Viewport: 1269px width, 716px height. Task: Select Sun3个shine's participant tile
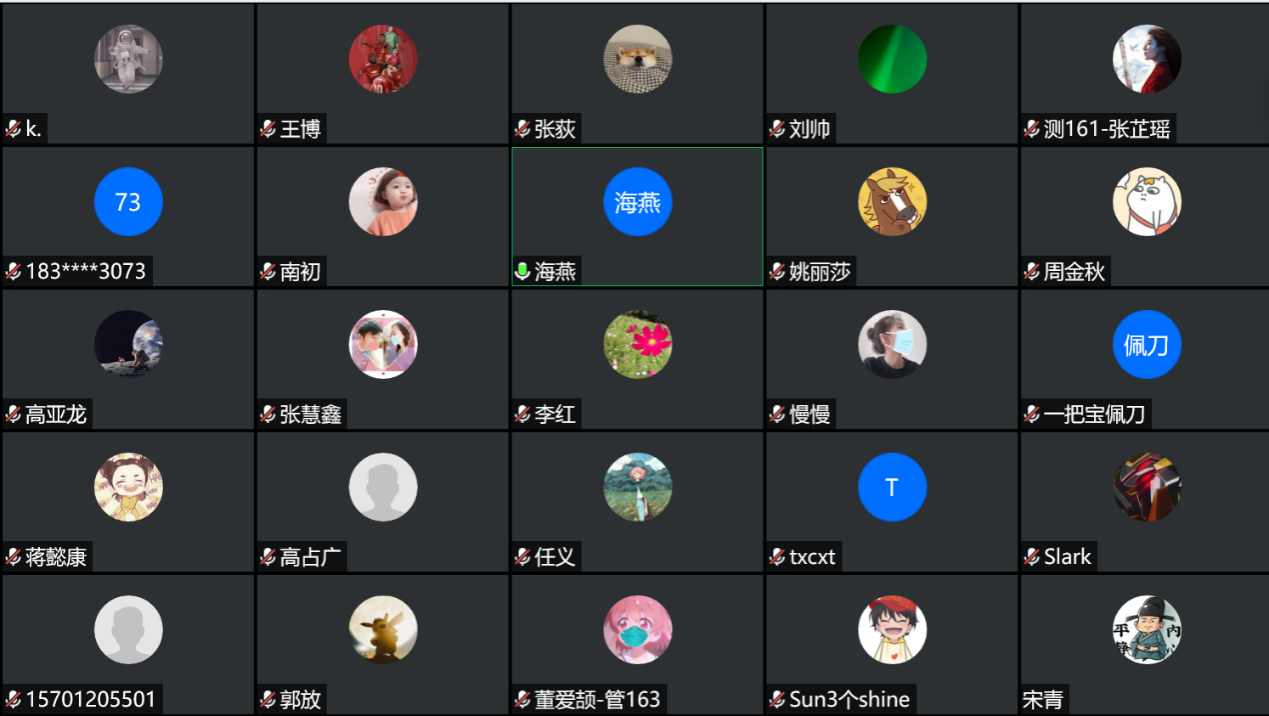click(892, 644)
